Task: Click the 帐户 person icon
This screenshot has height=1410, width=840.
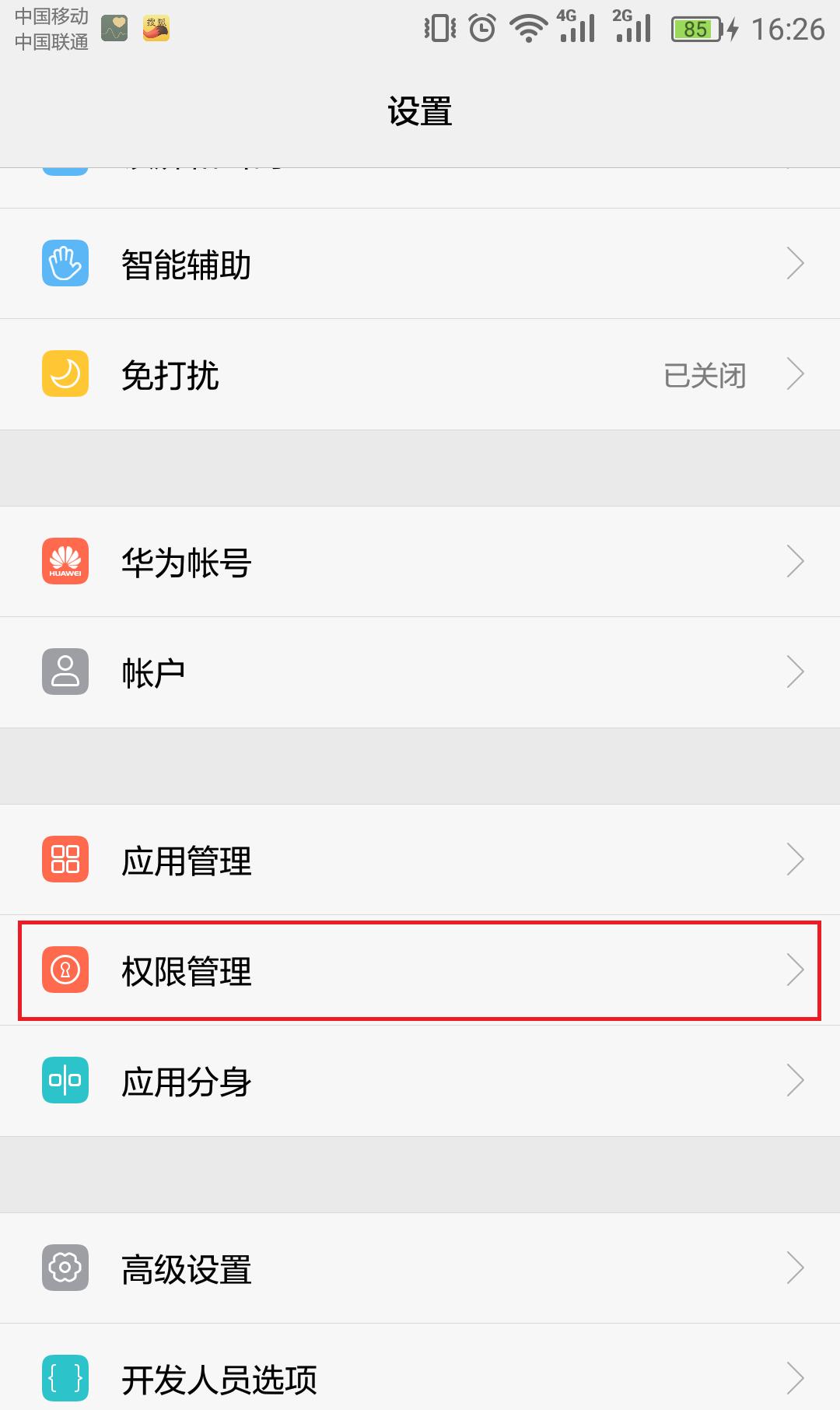Action: pyautogui.click(x=65, y=672)
